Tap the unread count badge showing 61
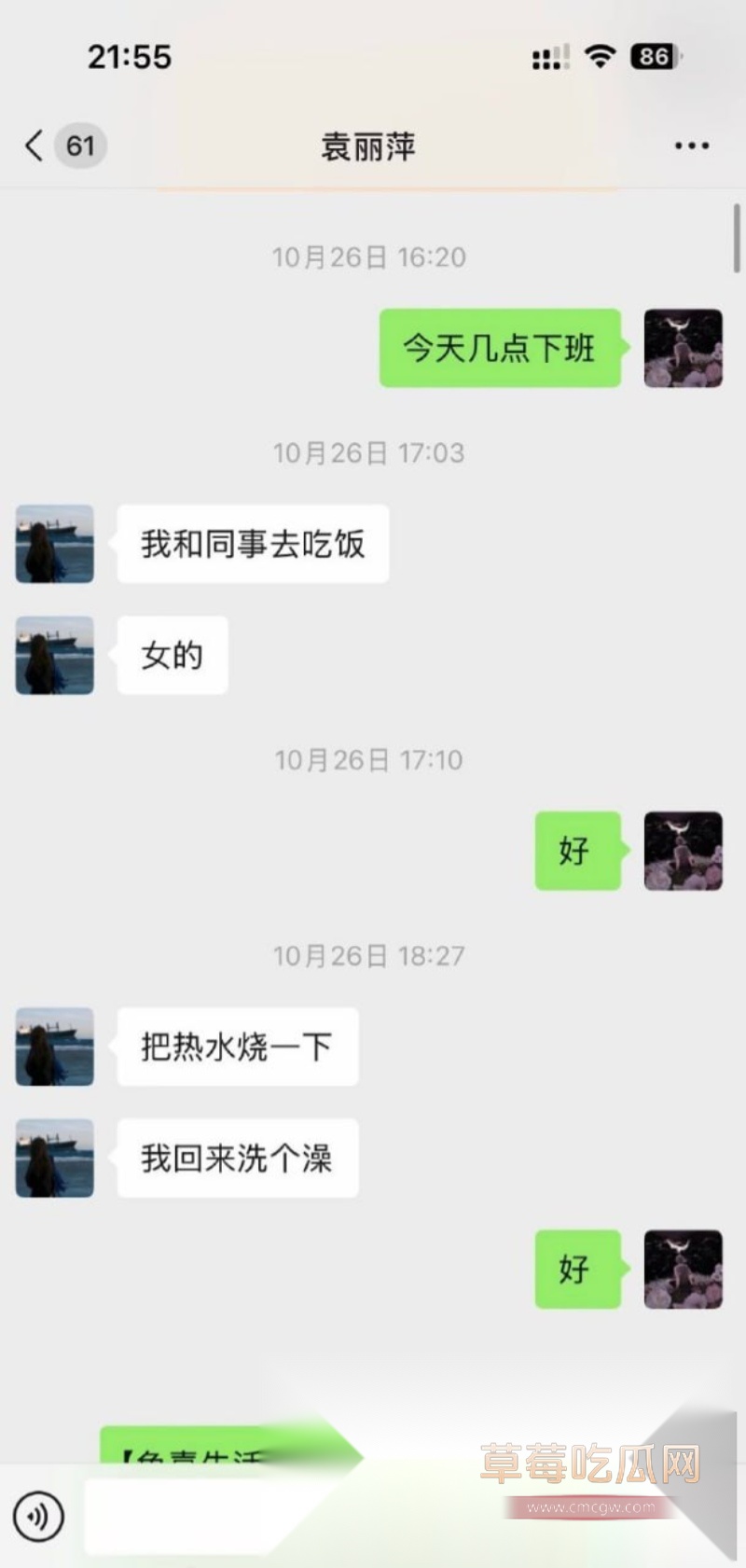The image size is (746, 1568). [80, 146]
